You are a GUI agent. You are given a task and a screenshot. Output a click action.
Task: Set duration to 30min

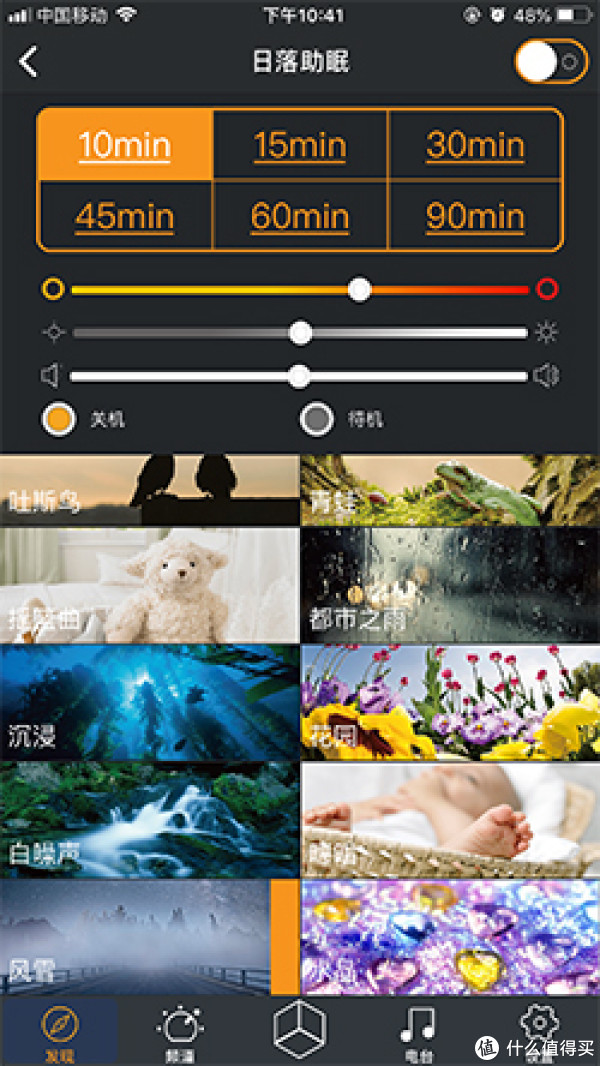click(476, 145)
